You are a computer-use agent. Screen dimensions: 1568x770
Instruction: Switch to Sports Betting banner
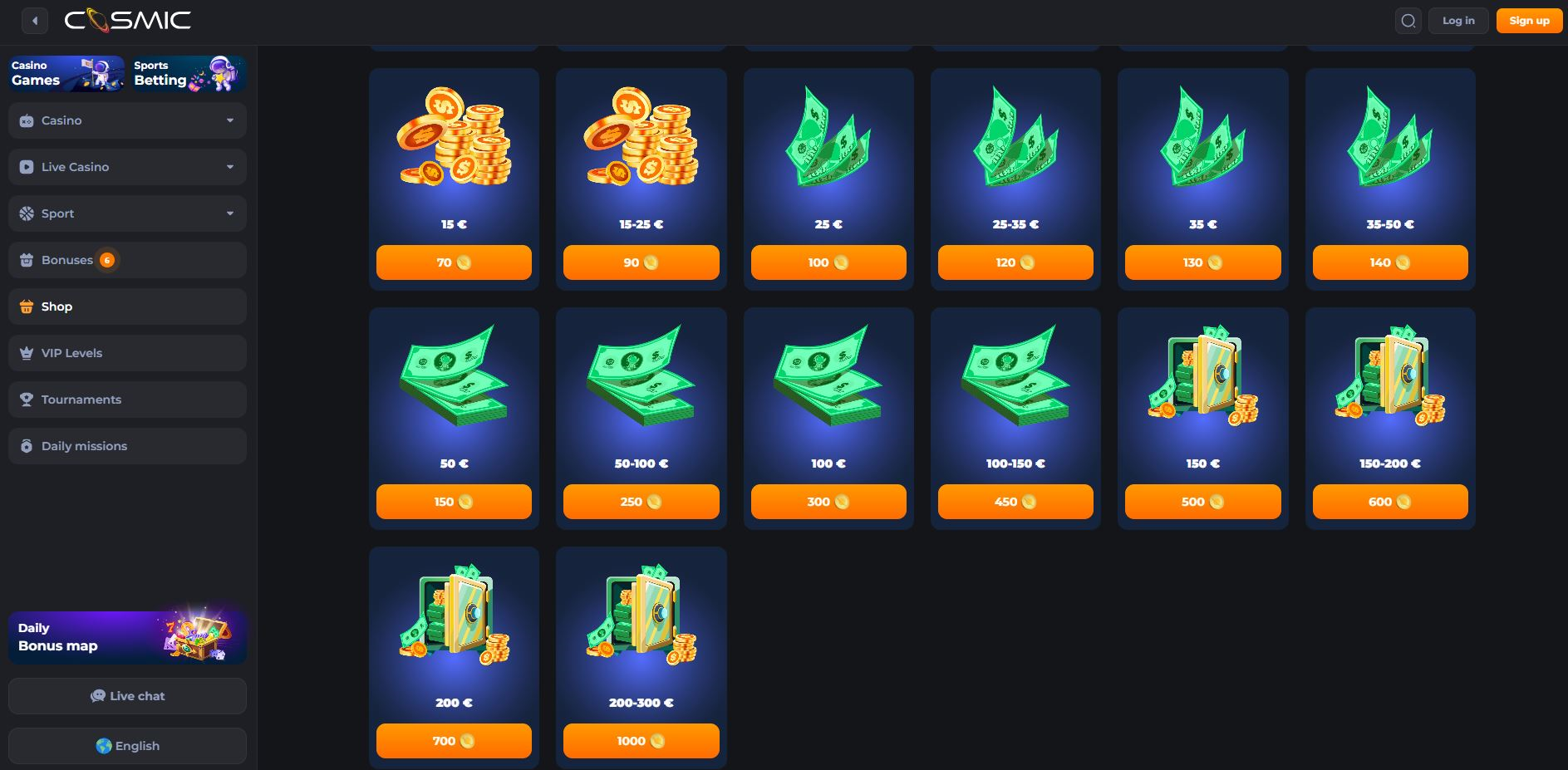[188, 73]
